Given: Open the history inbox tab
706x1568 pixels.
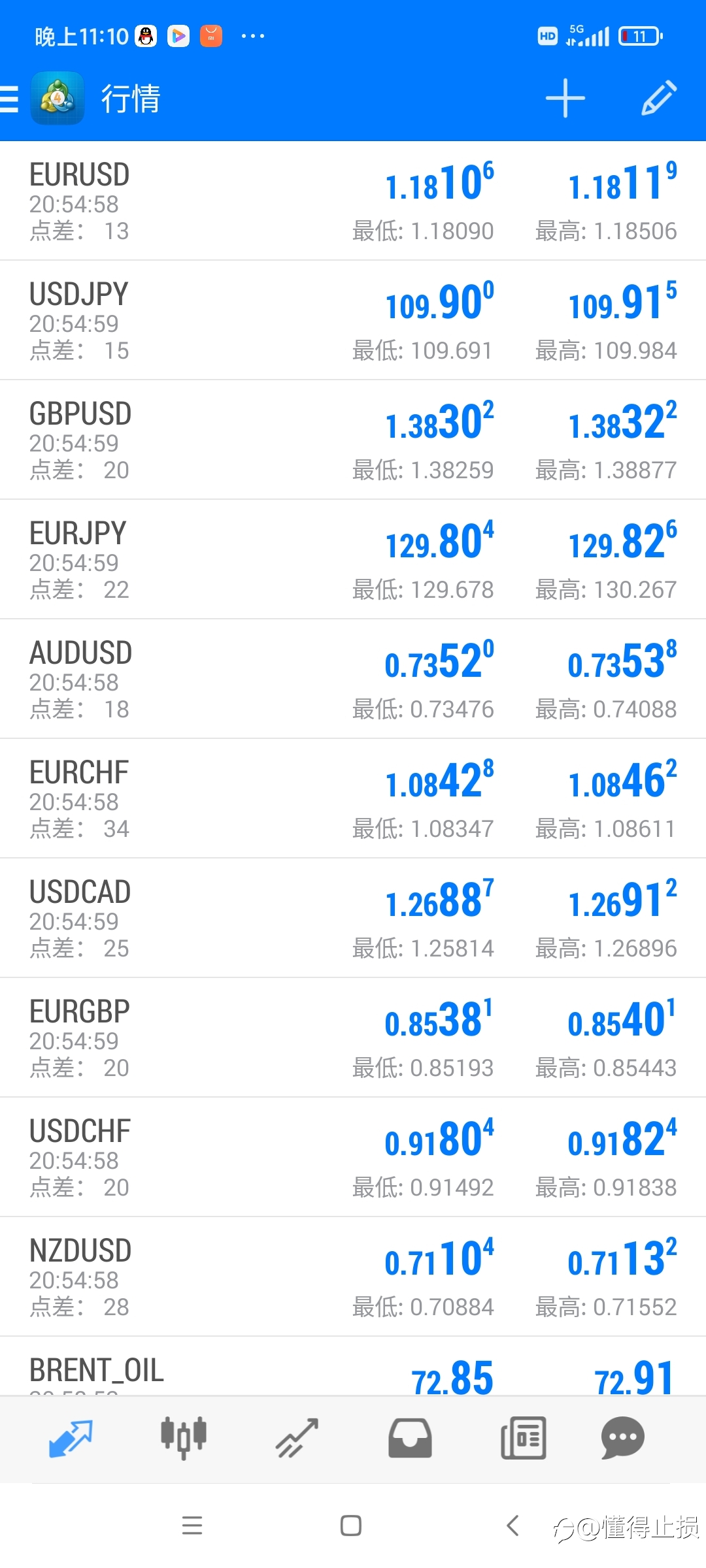Looking at the screenshot, I should tap(410, 1438).
